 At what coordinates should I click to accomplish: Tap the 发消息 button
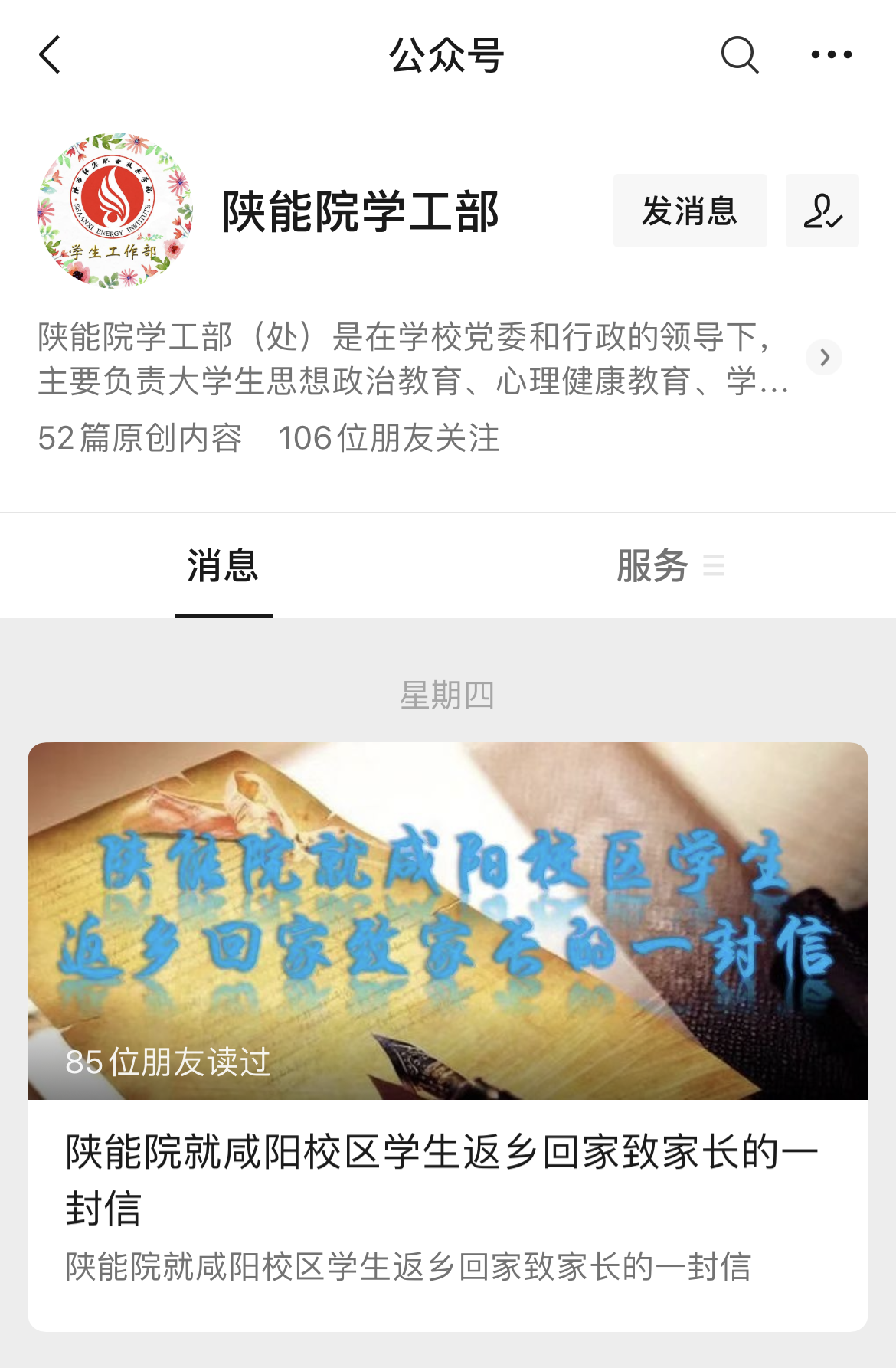coord(689,211)
